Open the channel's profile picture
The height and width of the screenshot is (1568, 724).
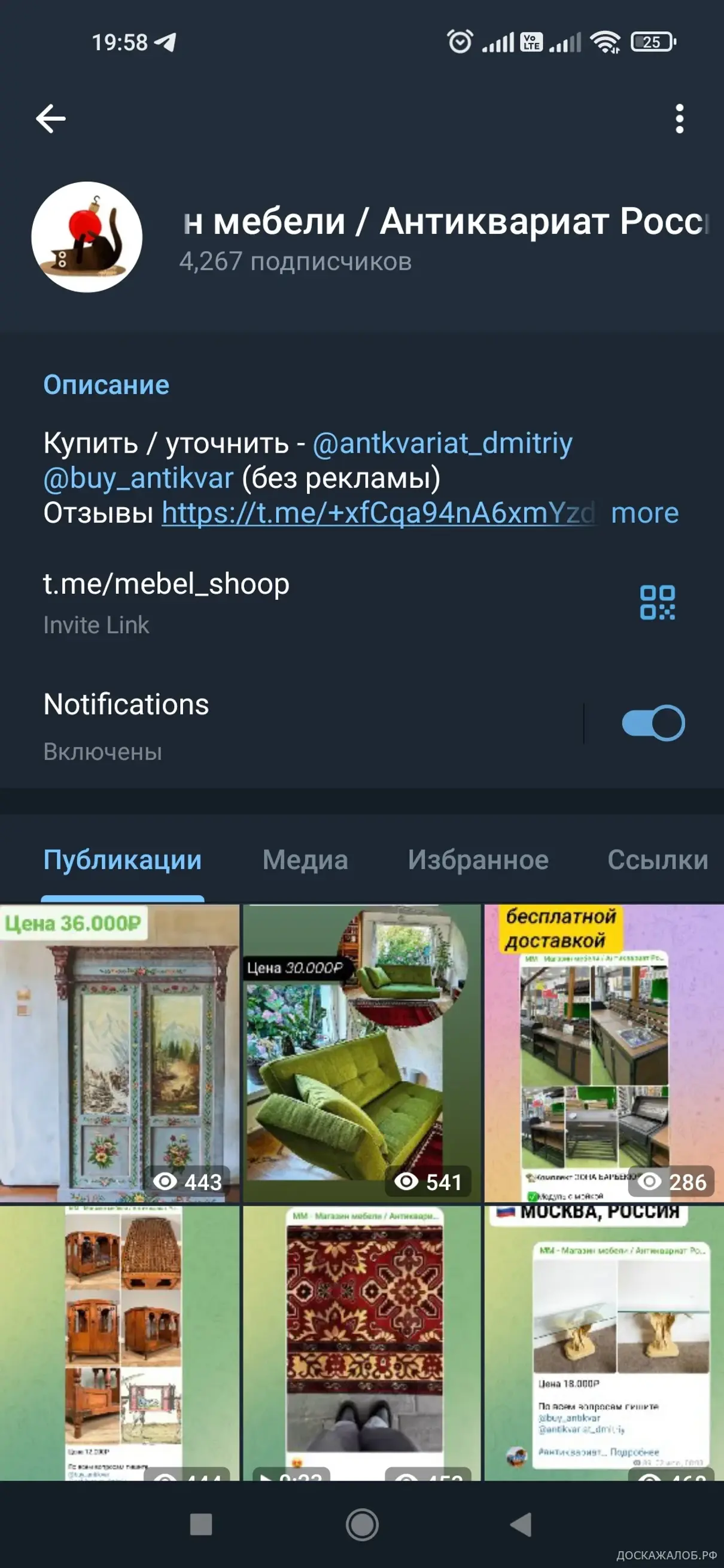click(87, 237)
